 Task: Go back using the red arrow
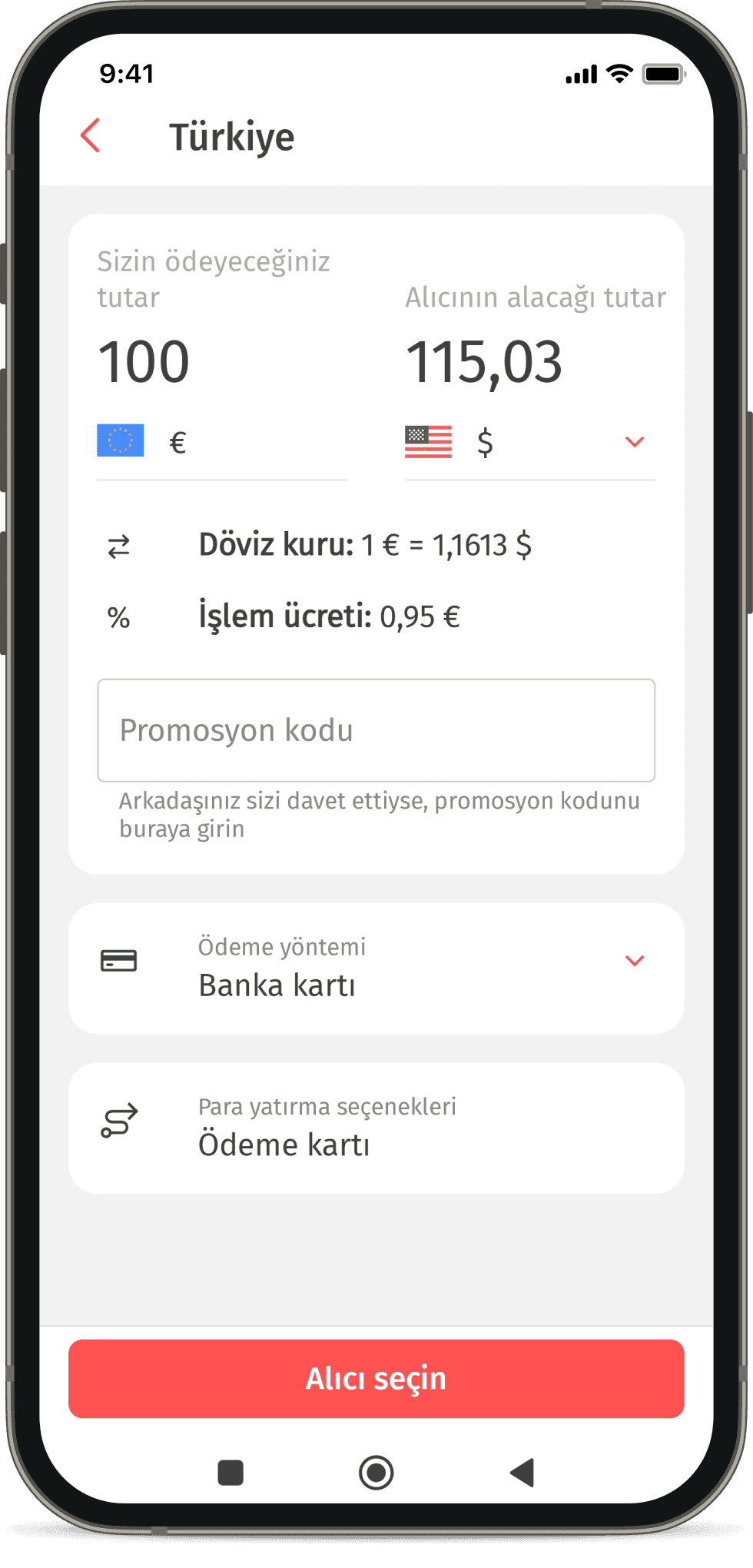(x=91, y=136)
